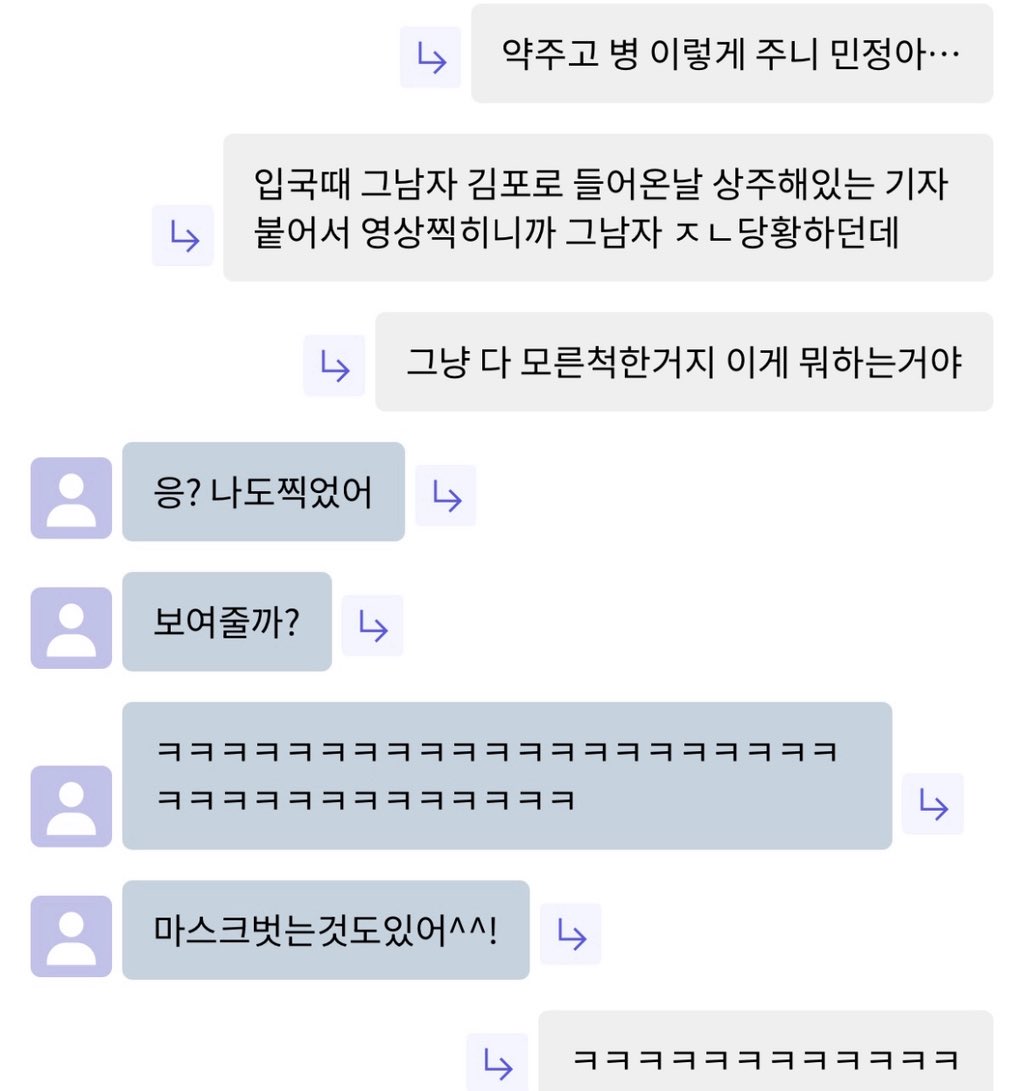Screen dimensions: 1024x1091
Task: Reply to '그냥 다 모른척한거지' message
Action: [334, 365]
